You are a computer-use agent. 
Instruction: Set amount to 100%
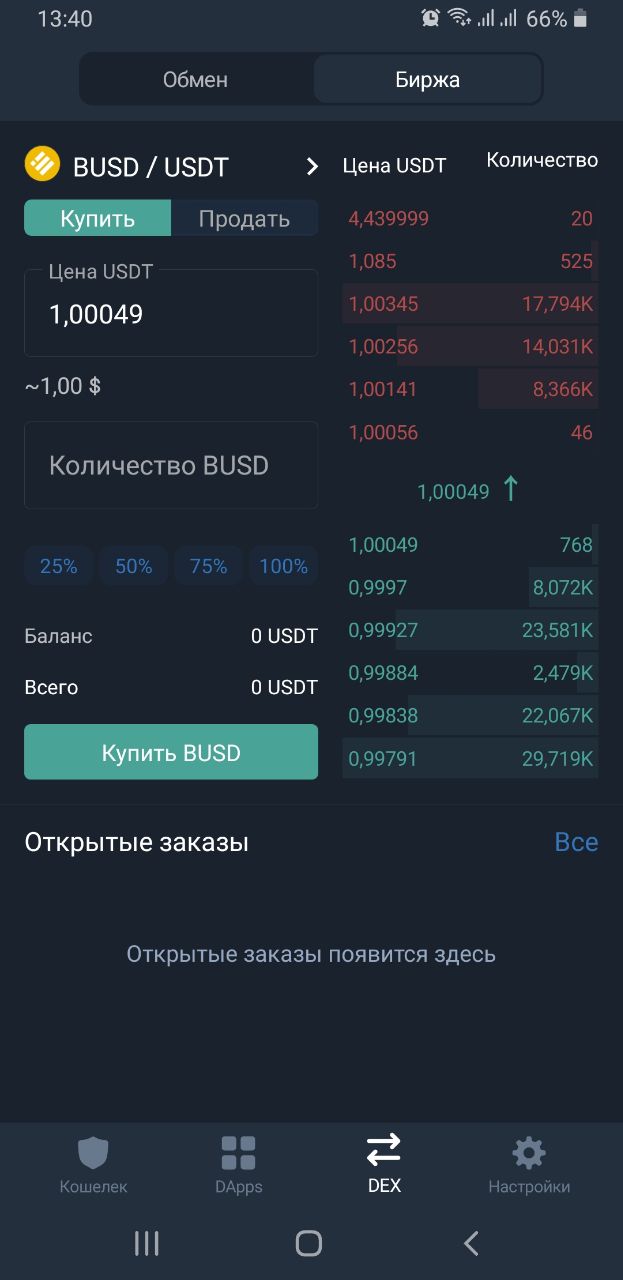[x=284, y=566]
